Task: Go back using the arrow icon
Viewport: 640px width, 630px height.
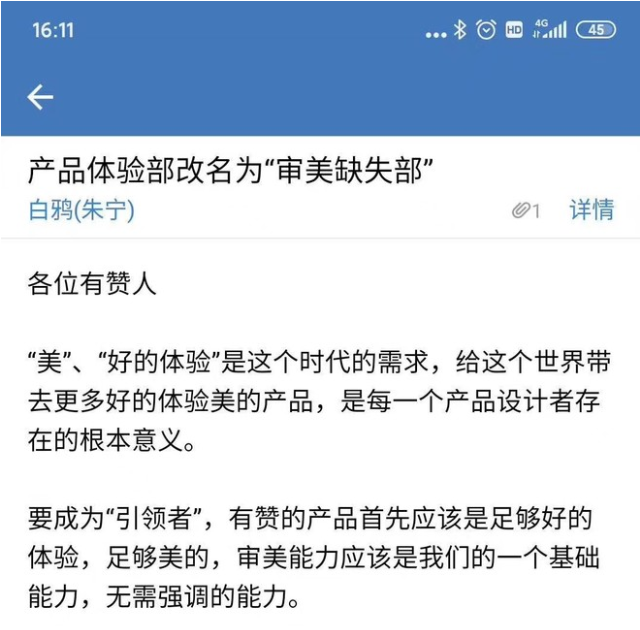Action: (x=40, y=97)
